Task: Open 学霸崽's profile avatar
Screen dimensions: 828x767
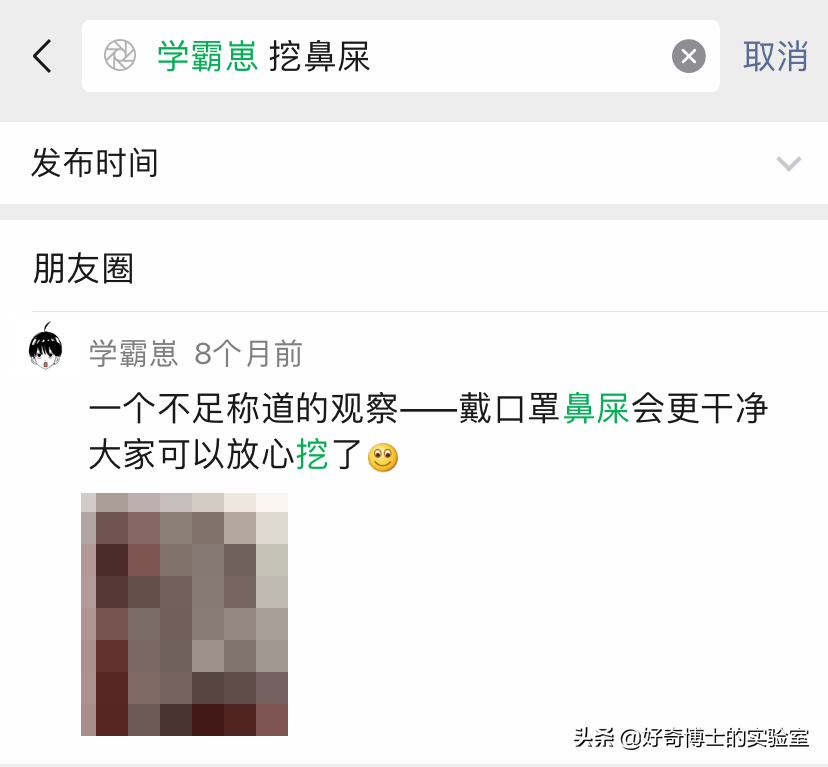Action: [x=46, y=347]
